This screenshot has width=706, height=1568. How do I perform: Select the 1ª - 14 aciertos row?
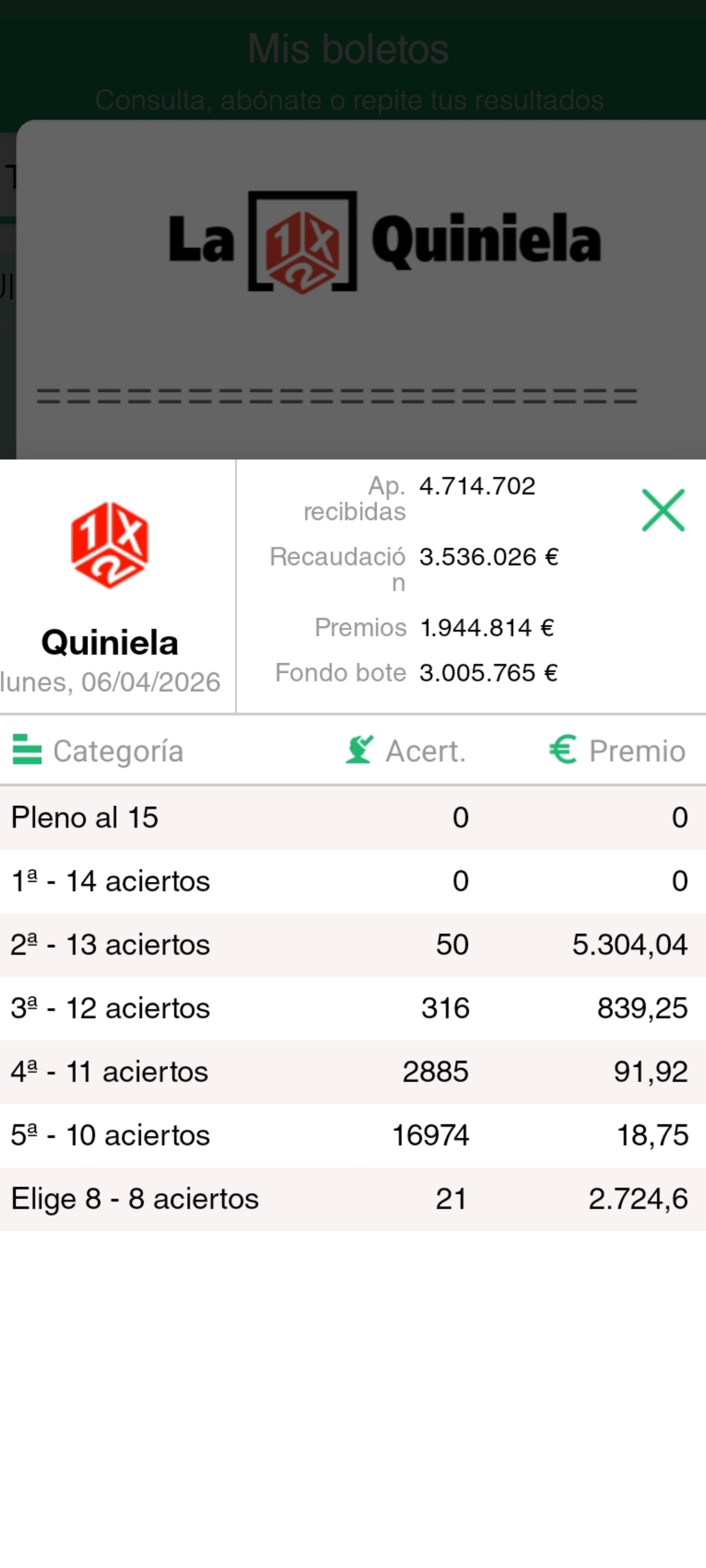pyautogui.click(x=353, y=881)
